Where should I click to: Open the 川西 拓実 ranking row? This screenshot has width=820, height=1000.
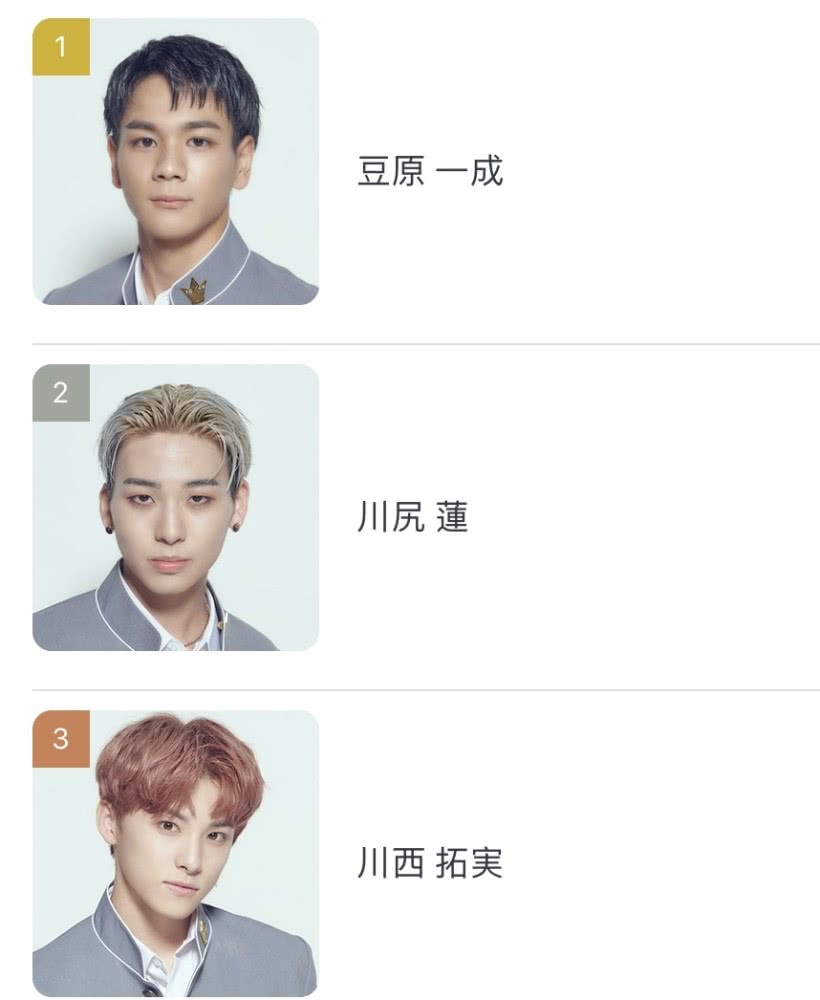(x=430, y=864)
